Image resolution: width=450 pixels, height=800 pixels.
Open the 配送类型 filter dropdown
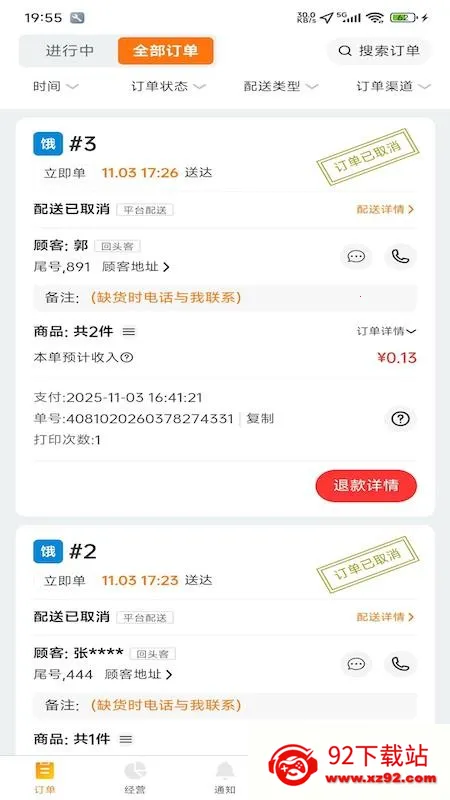(x=281, y=86)
